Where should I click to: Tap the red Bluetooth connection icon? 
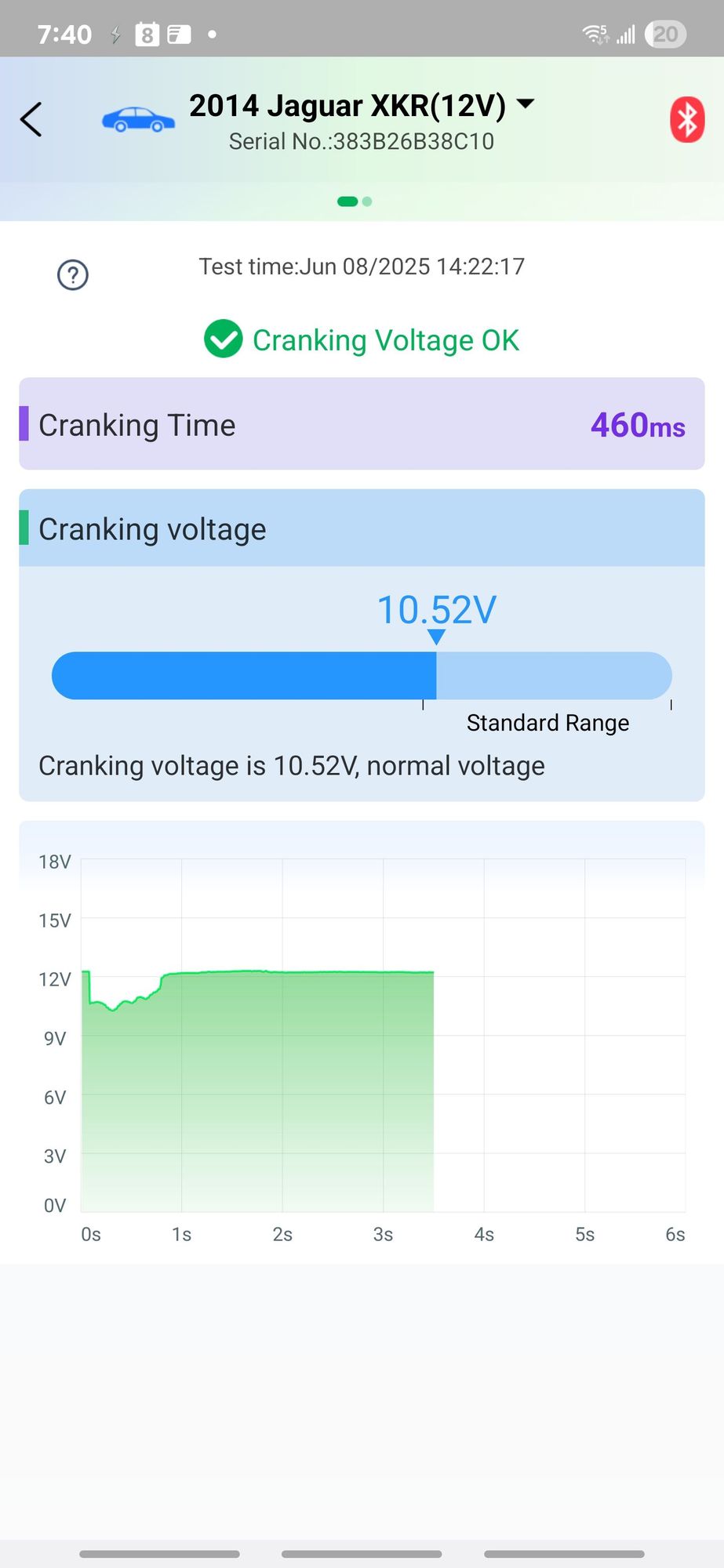686,120
